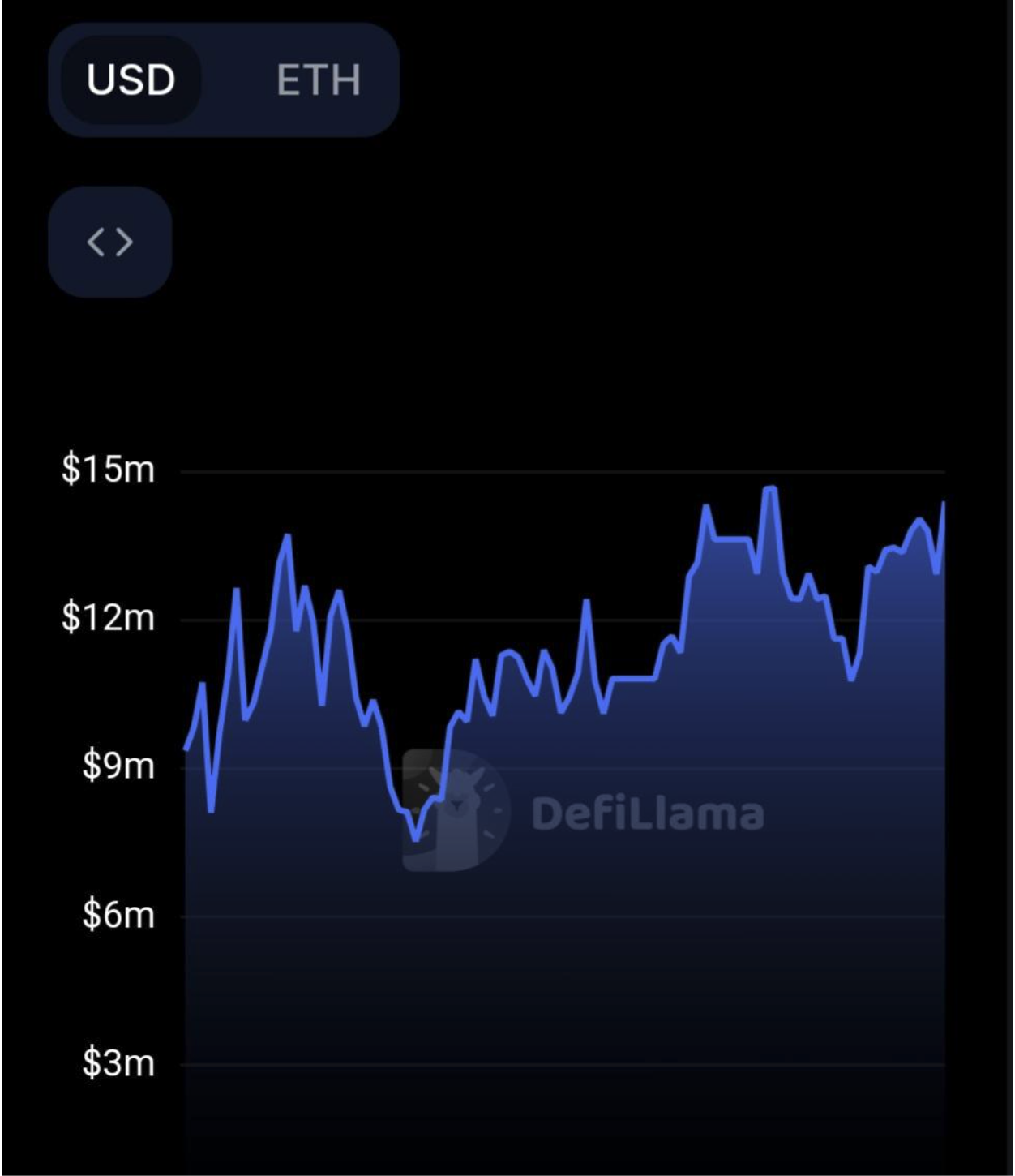This screenshot has height=1176, width=1015.
Task: Switch the chart currency to ETH
Action: tap(318, 79)
